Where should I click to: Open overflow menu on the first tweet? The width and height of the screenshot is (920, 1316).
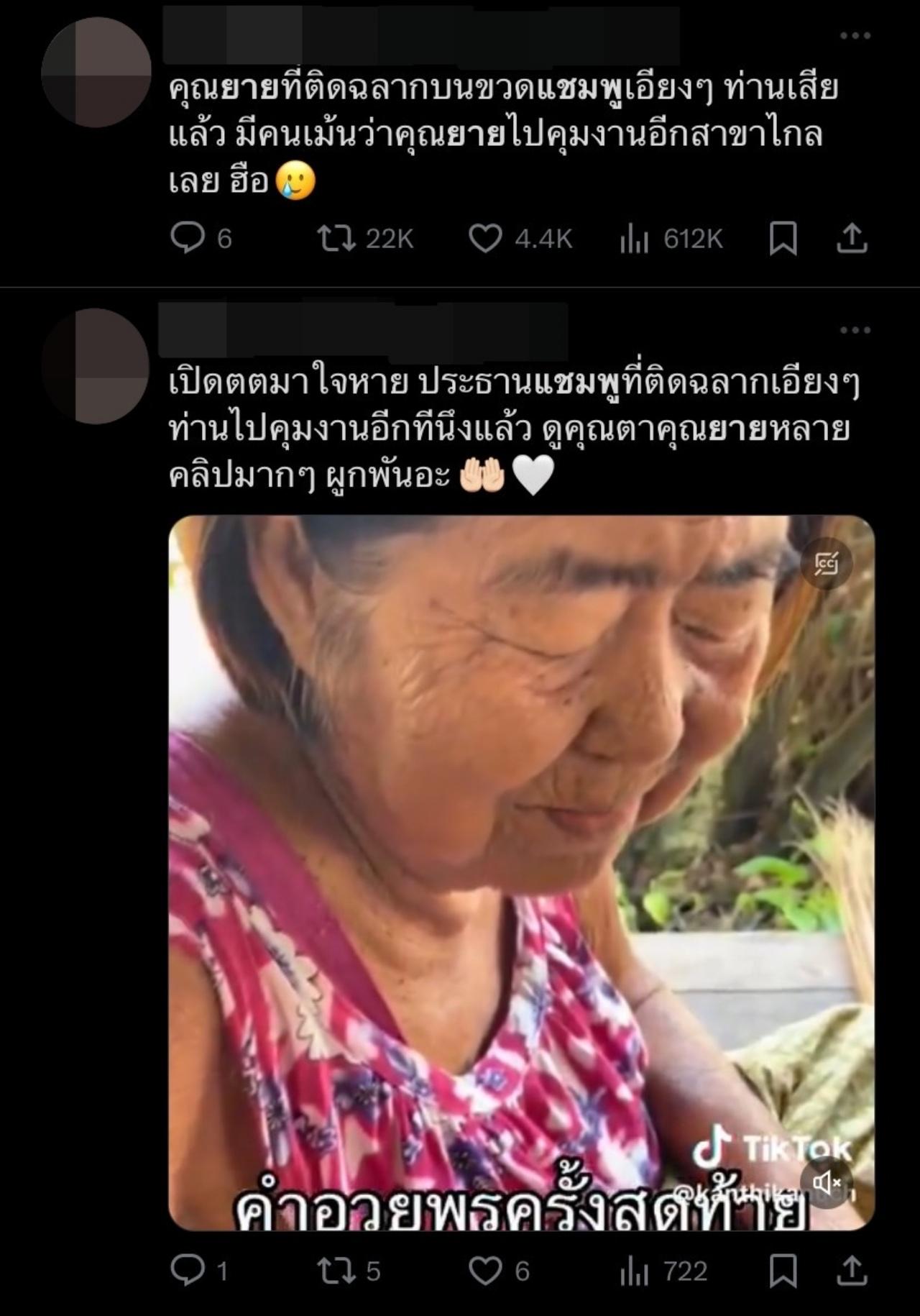point(855,36)
